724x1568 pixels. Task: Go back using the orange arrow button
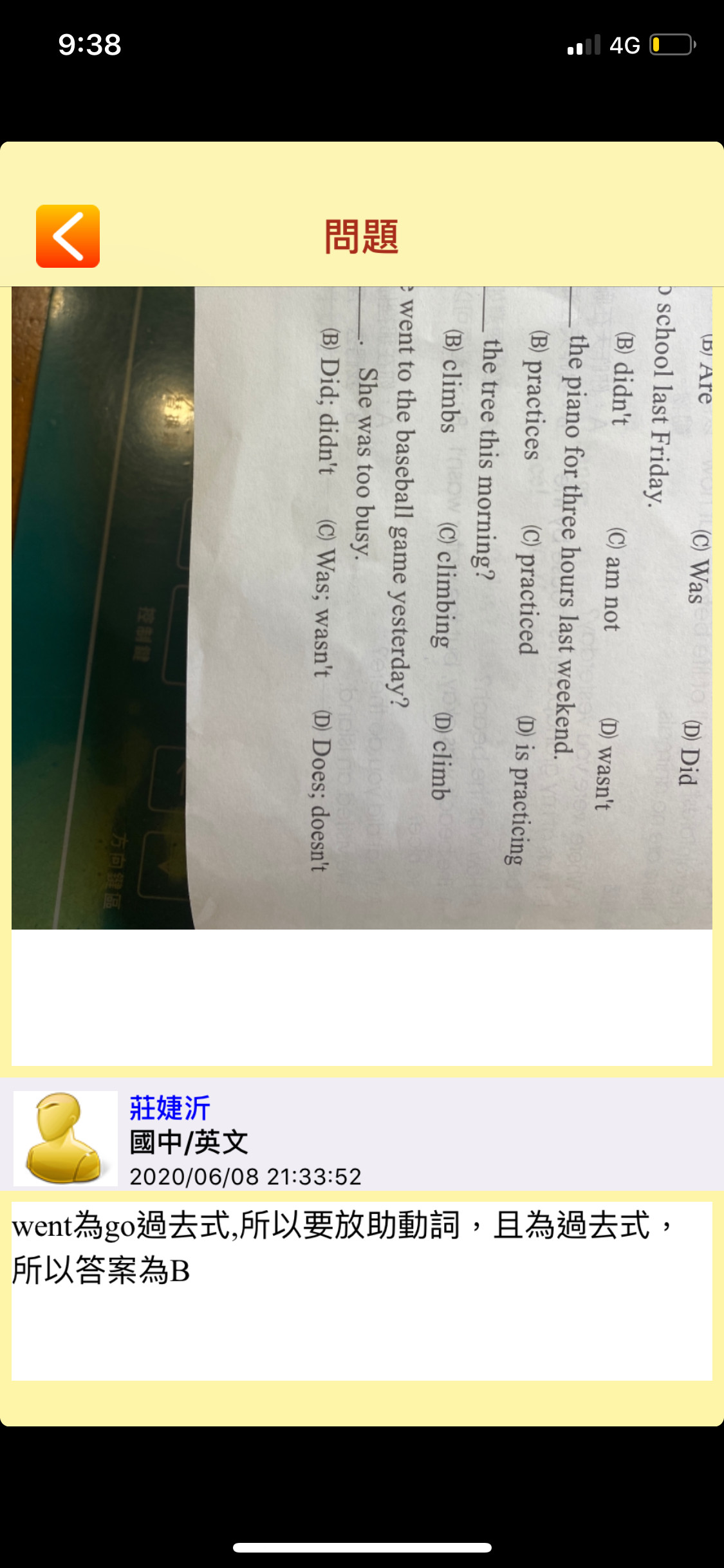[x=68, y=236]
